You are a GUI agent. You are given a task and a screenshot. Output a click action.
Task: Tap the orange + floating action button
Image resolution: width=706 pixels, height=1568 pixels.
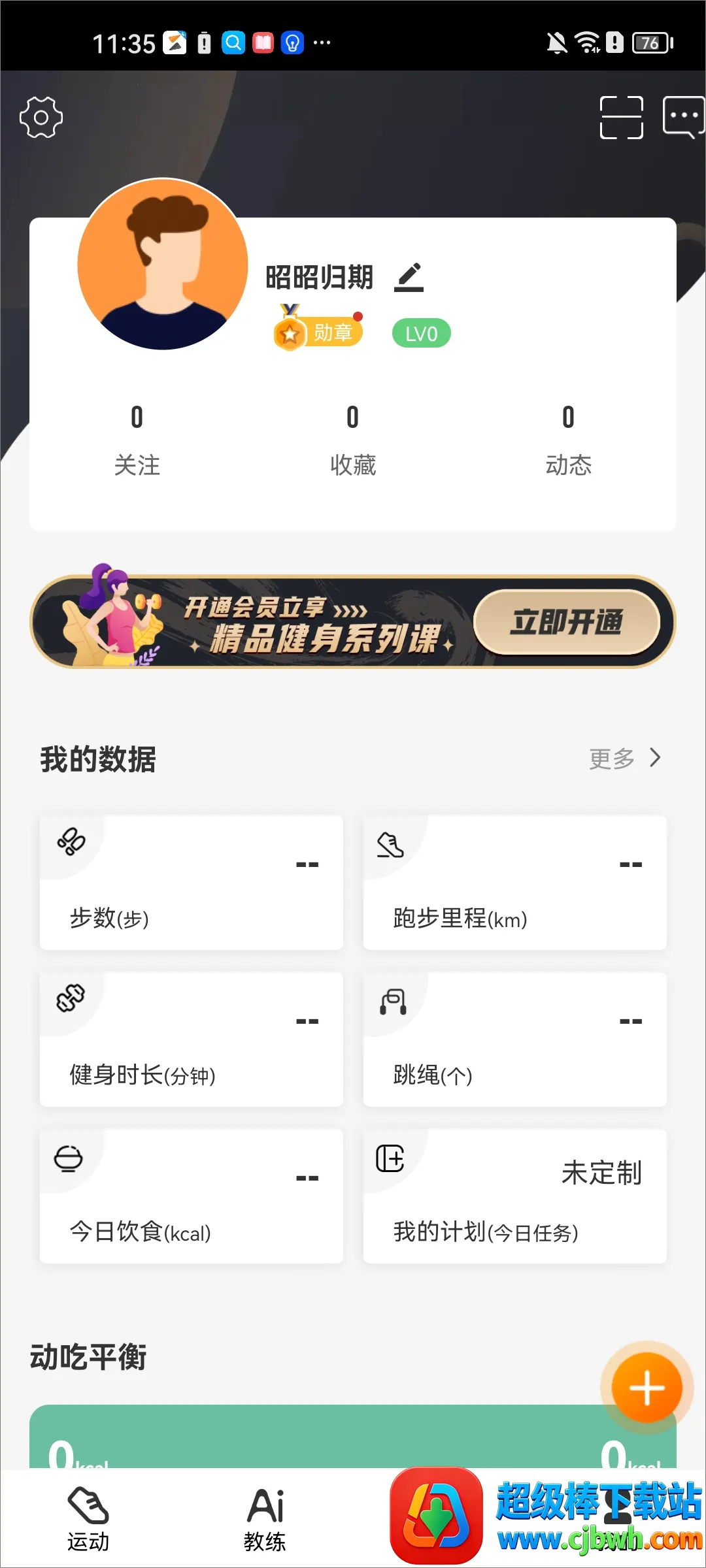(x=646, y=1388)
